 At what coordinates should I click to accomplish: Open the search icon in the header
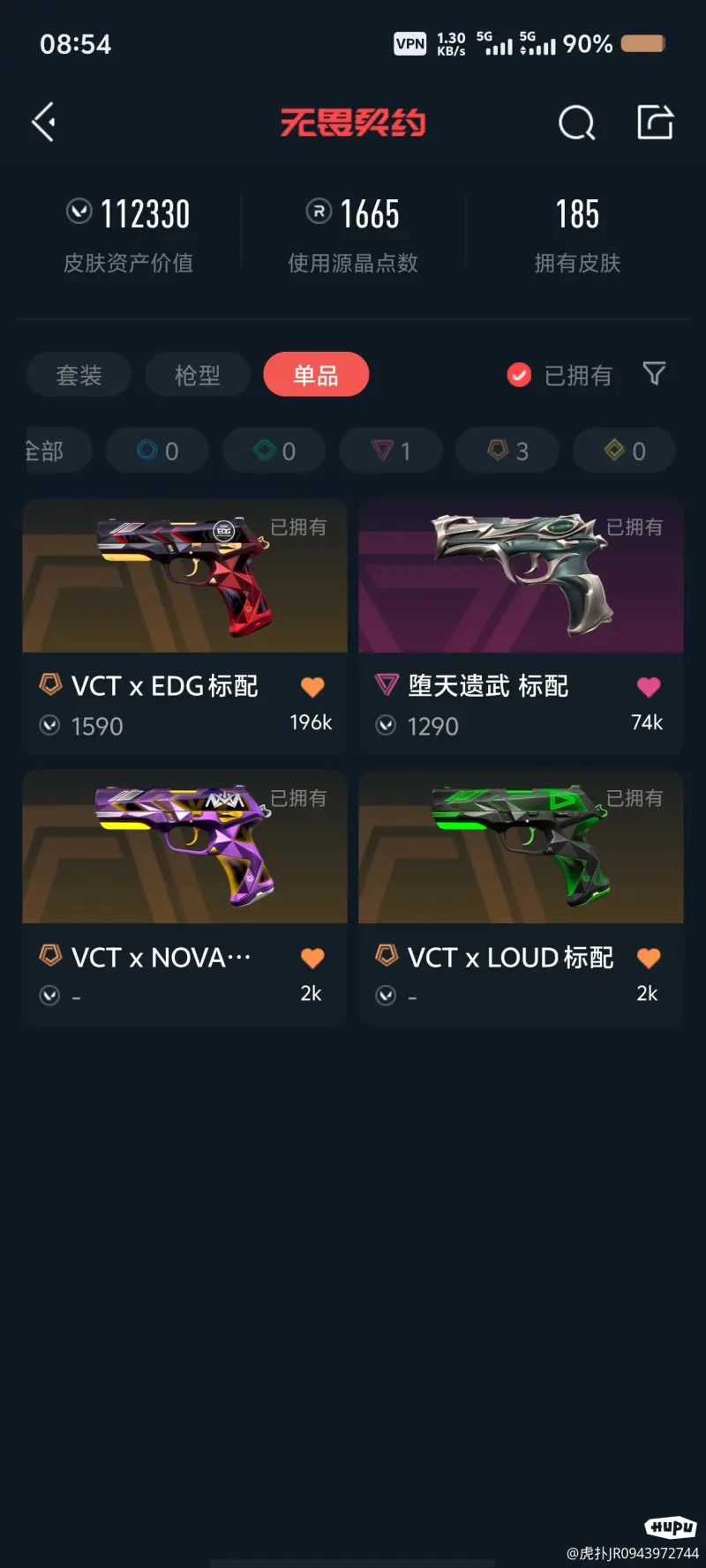coord(576,123)
